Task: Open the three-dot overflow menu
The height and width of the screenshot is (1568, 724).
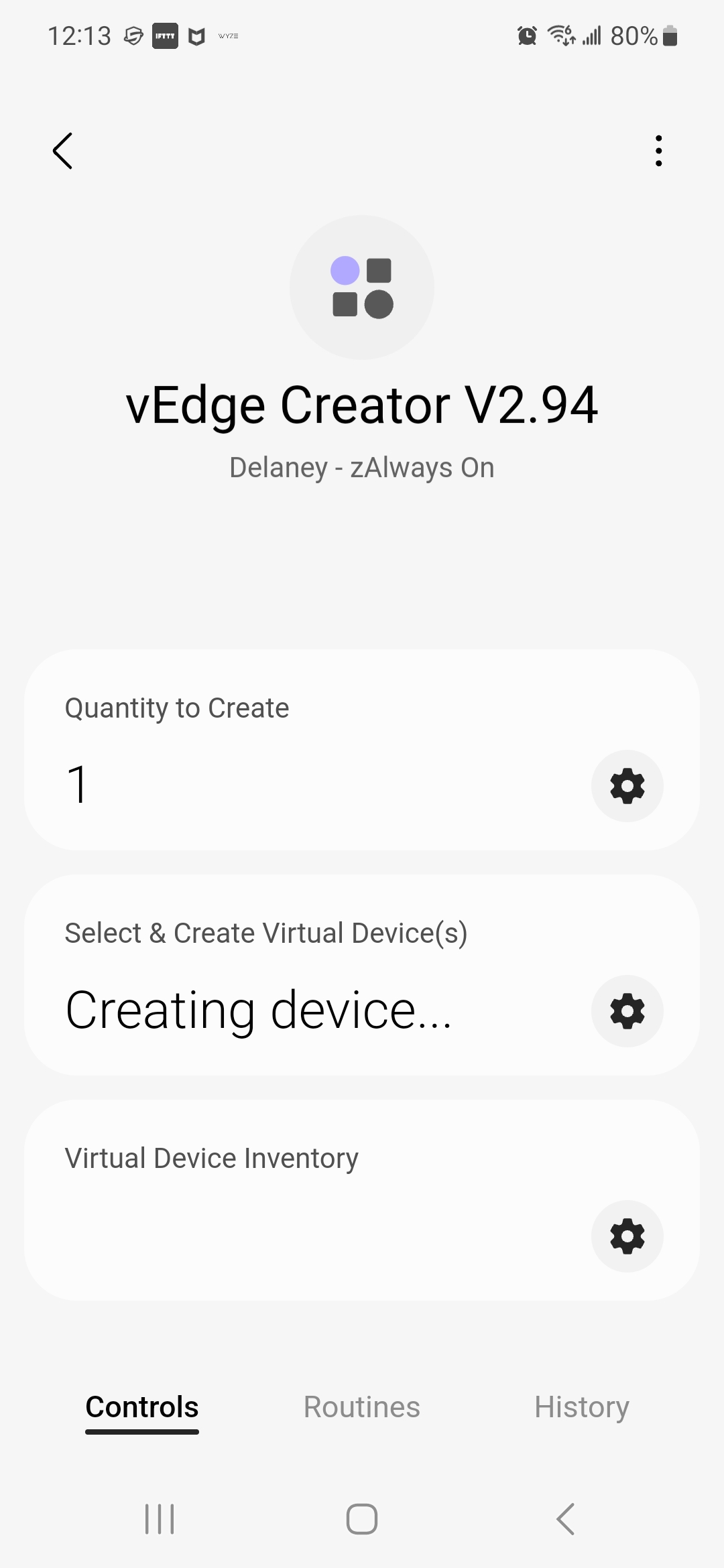Action: click(x=659, y=151)
